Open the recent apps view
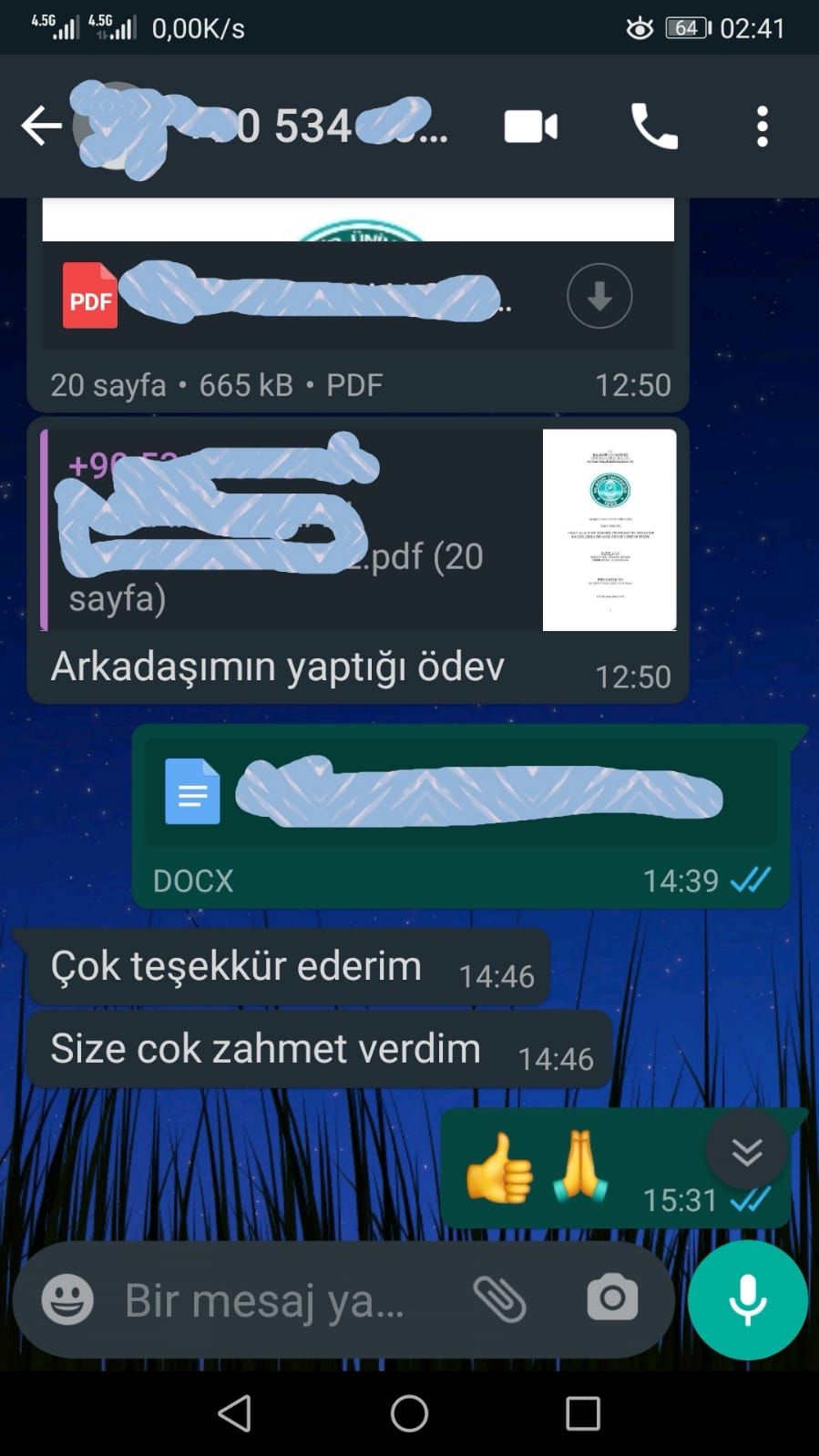Screen dimensions: 819x1456 click(583, 1414)
